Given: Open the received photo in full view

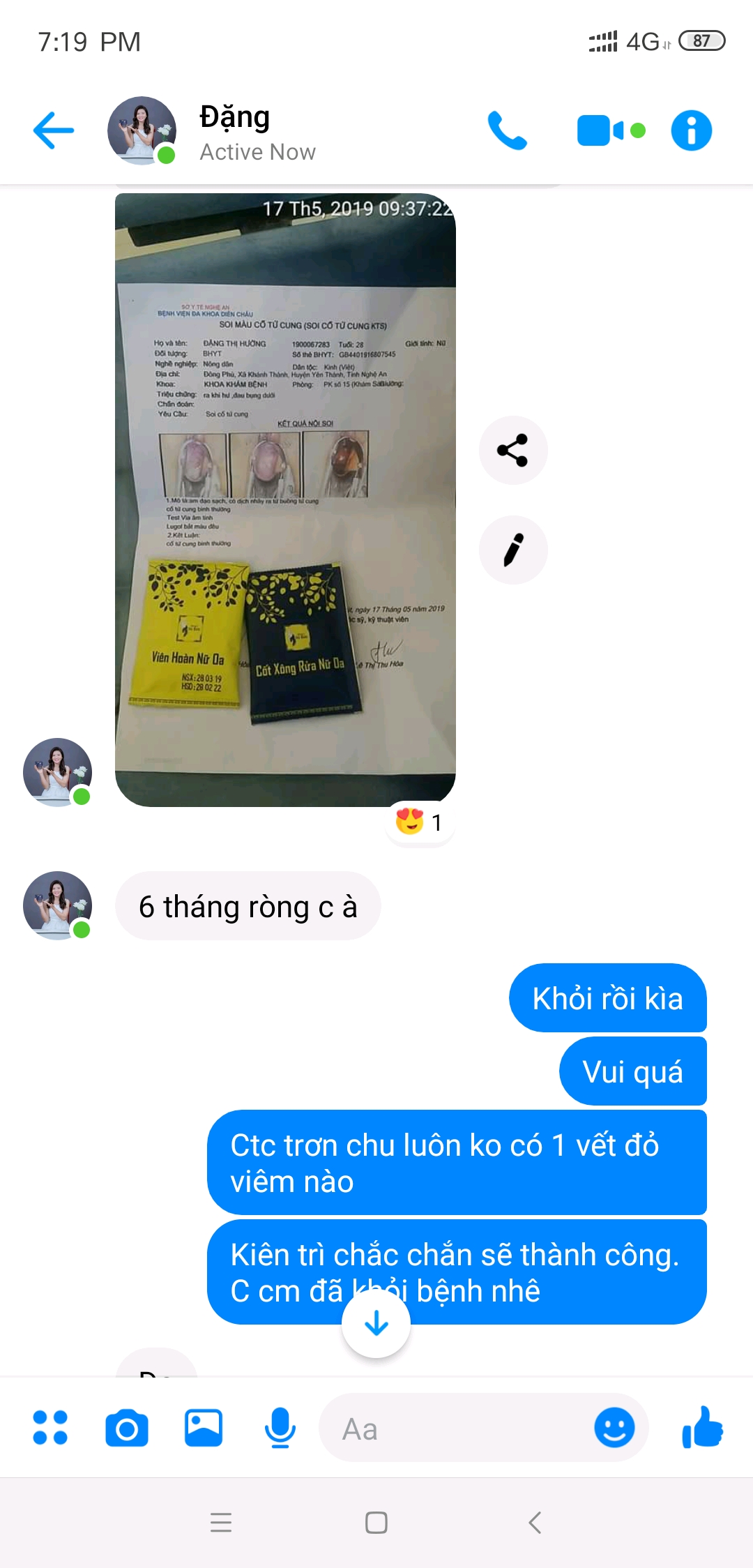Looking at the screenshot, I should (285, 499).
